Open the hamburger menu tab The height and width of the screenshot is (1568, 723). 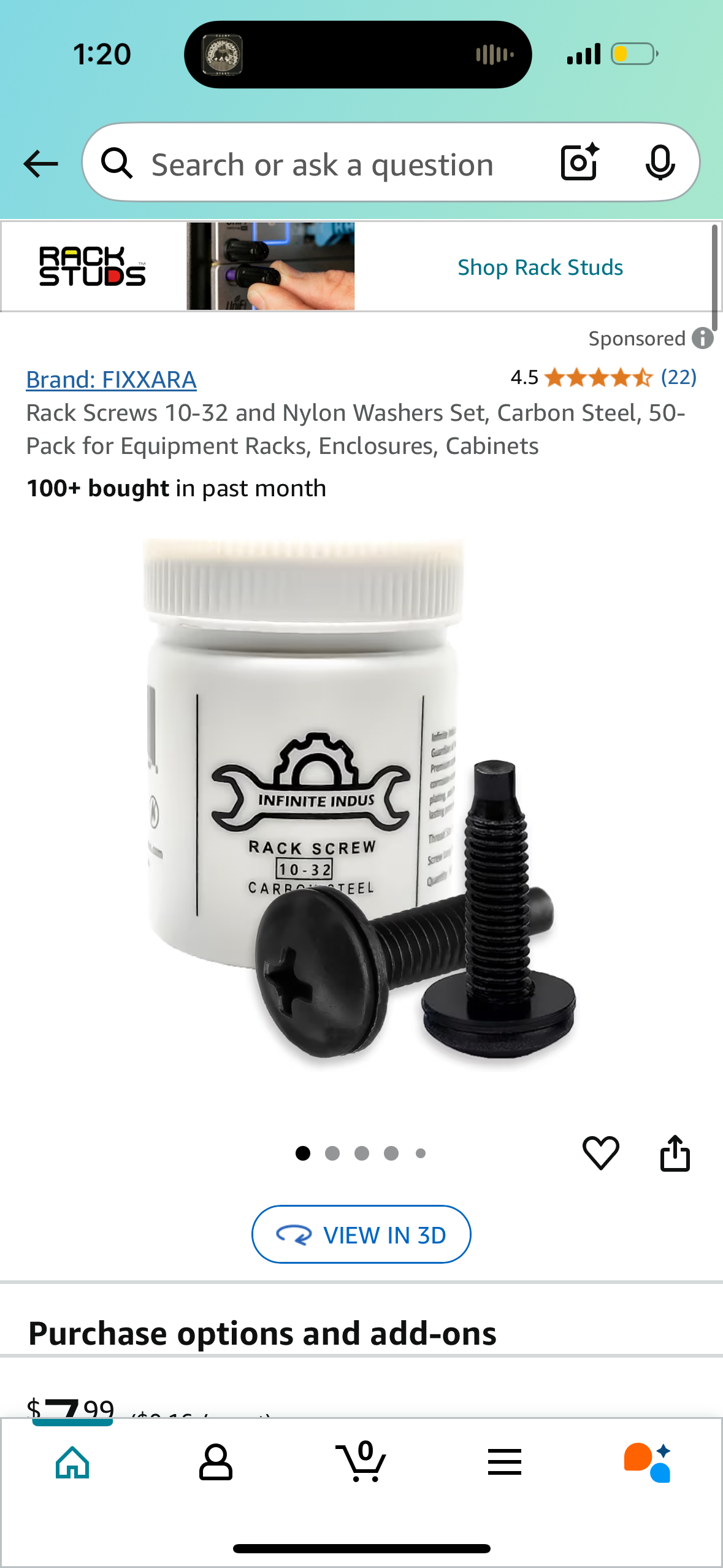pos(505,1462)
